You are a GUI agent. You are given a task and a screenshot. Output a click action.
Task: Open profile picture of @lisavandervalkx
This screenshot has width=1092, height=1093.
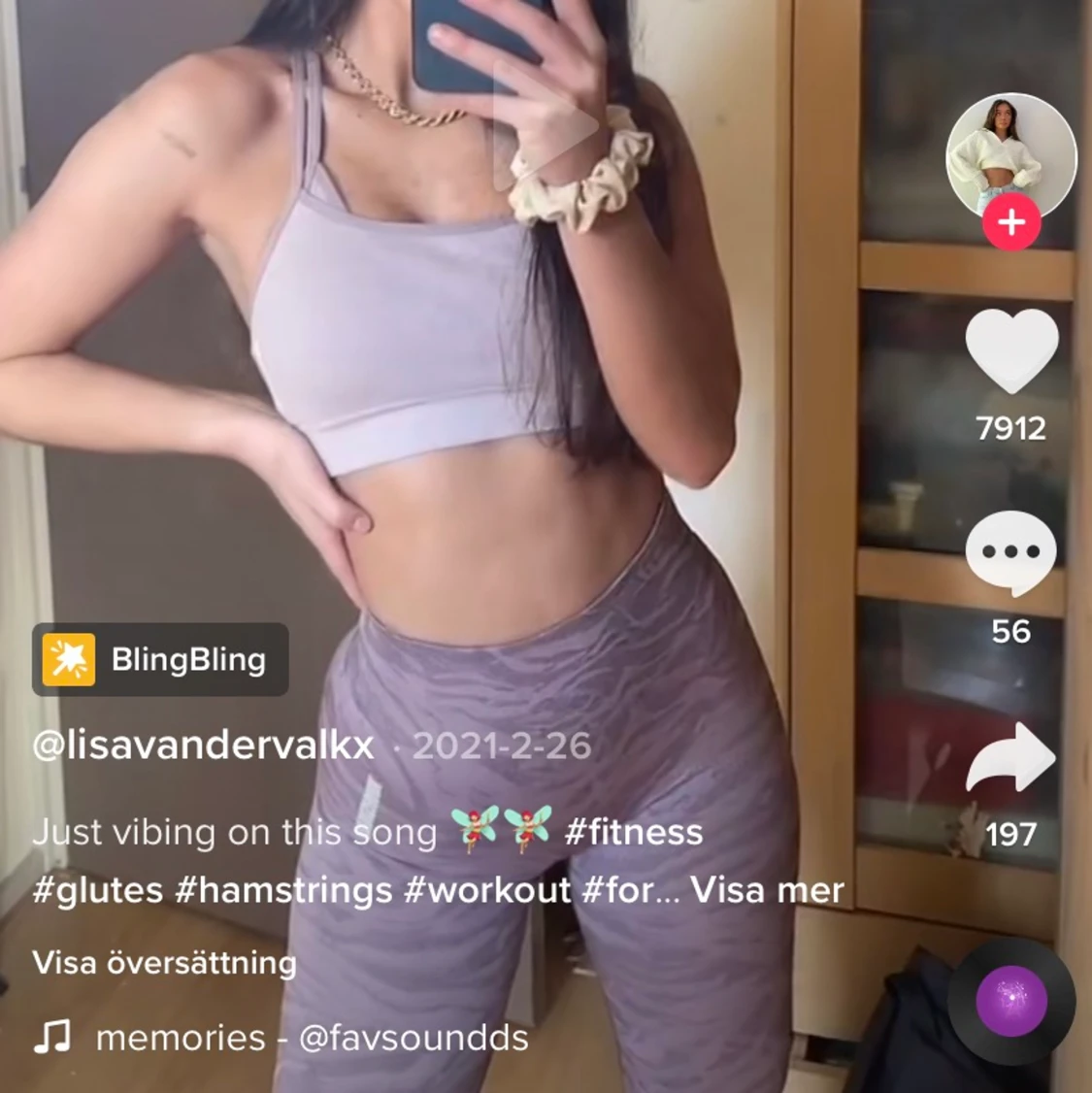point(1012,155)
